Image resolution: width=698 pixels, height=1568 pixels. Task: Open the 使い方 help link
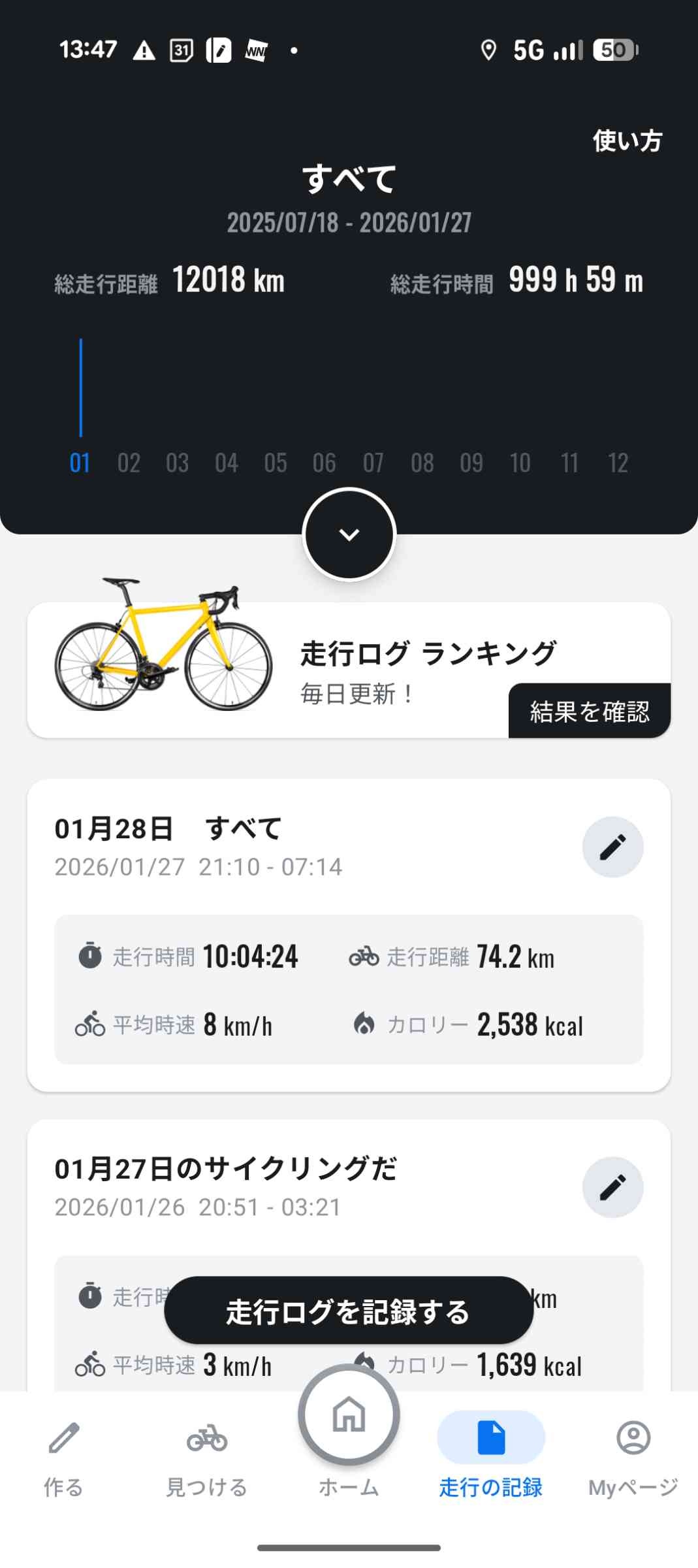pos(627,140)
